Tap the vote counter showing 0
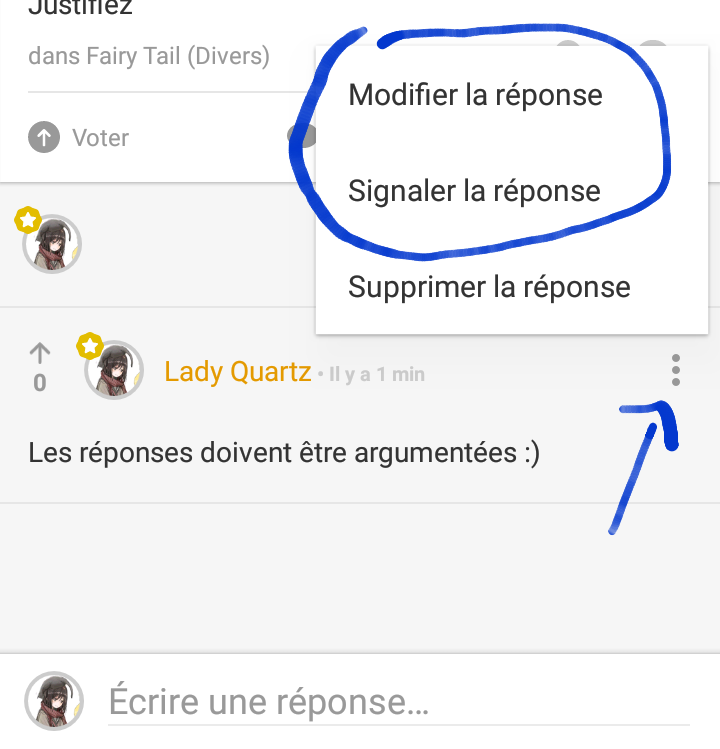The image size is (720, 749). coord(39,382)
